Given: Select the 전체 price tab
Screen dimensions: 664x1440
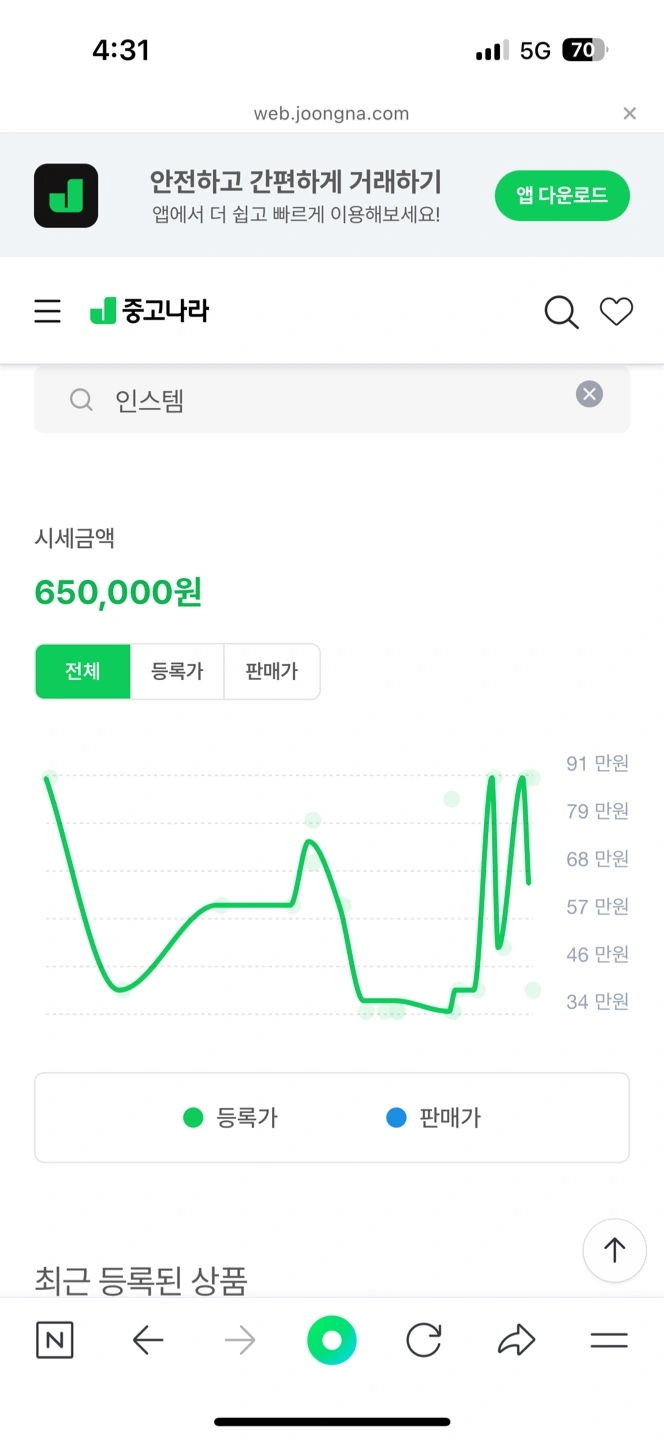Looking at the screenshot, I should pos(83,671).
